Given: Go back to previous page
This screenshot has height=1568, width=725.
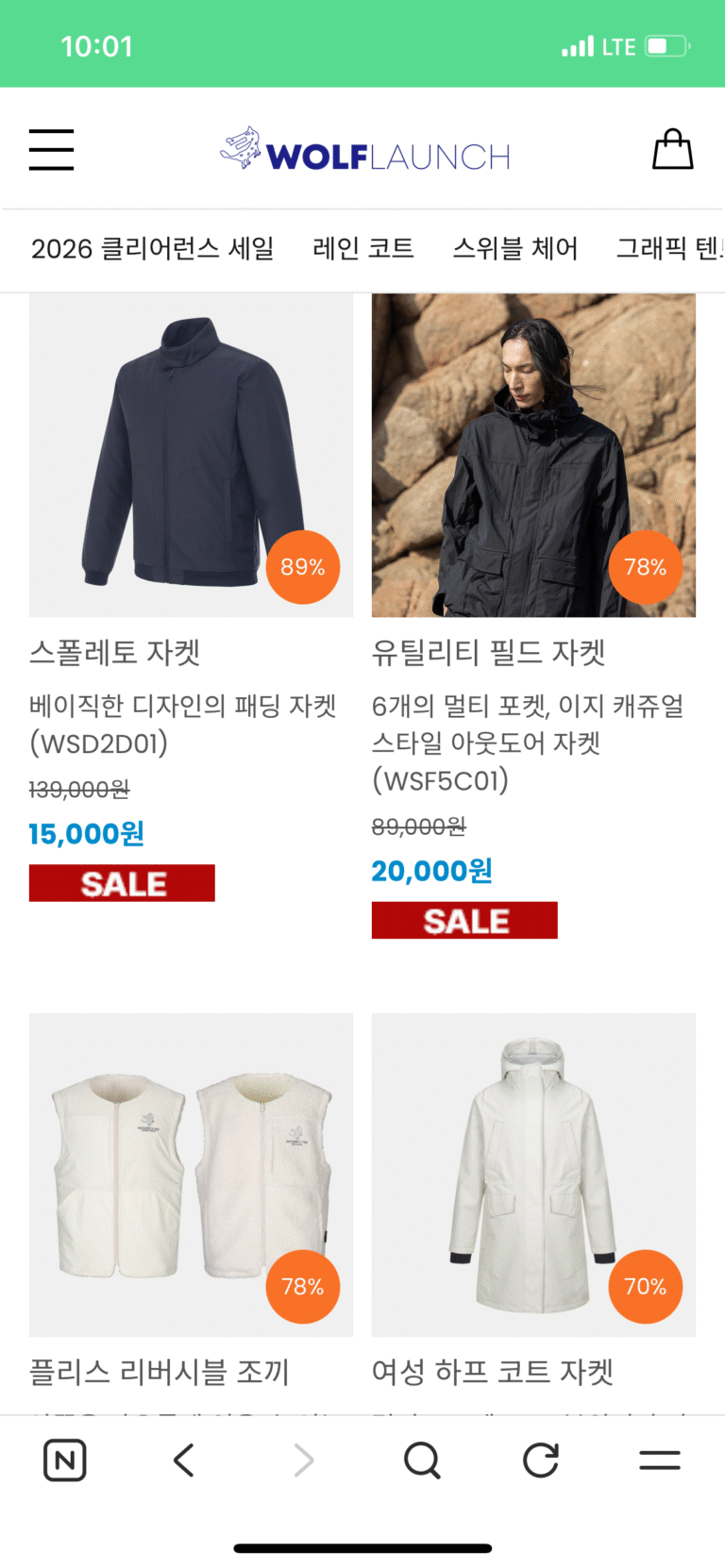Looking at the screenshot, I should [x=184, y=1460].
